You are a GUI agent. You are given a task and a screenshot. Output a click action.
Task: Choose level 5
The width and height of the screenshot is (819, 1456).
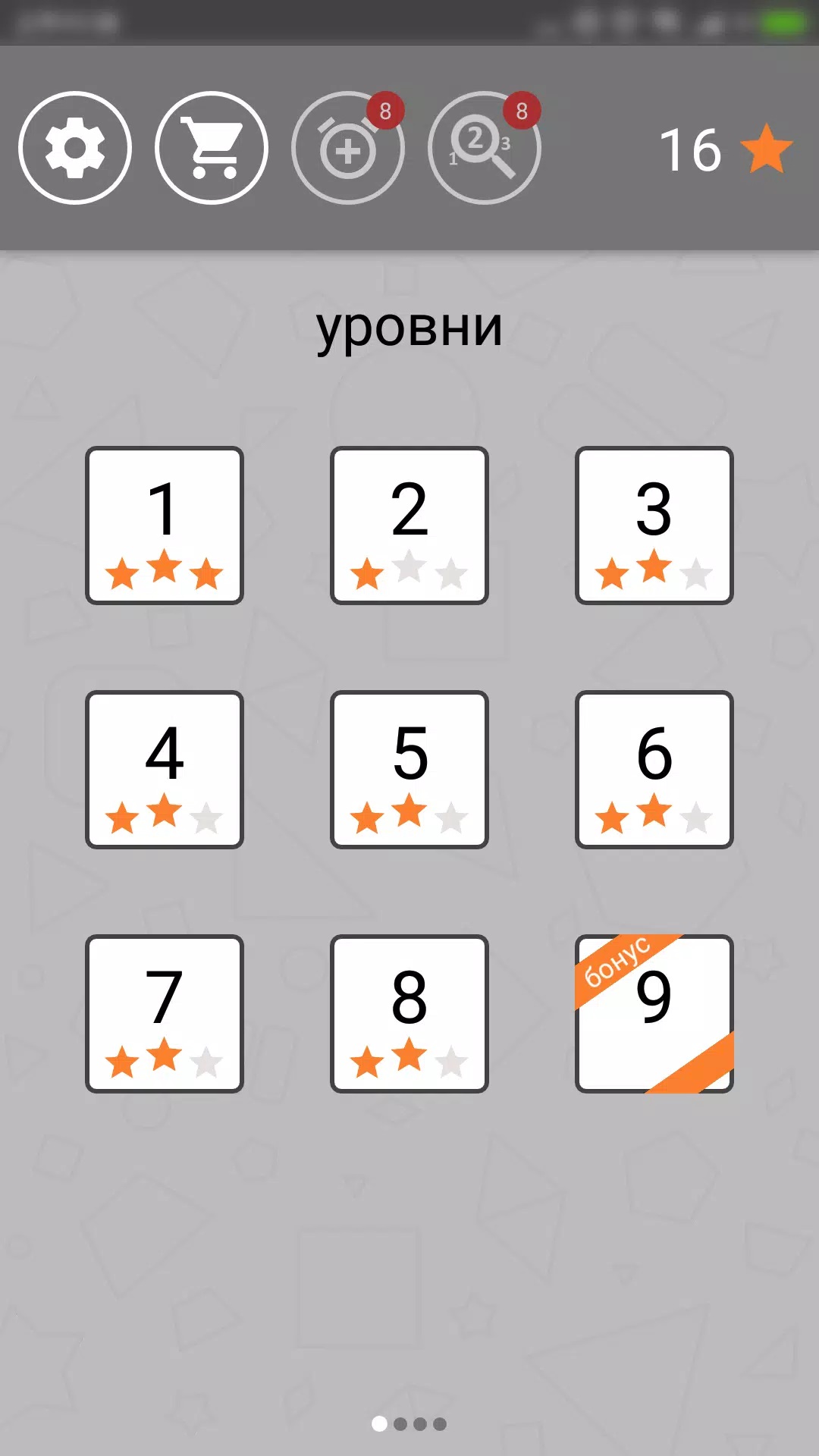pyautogui.click(x=409, y=770)
